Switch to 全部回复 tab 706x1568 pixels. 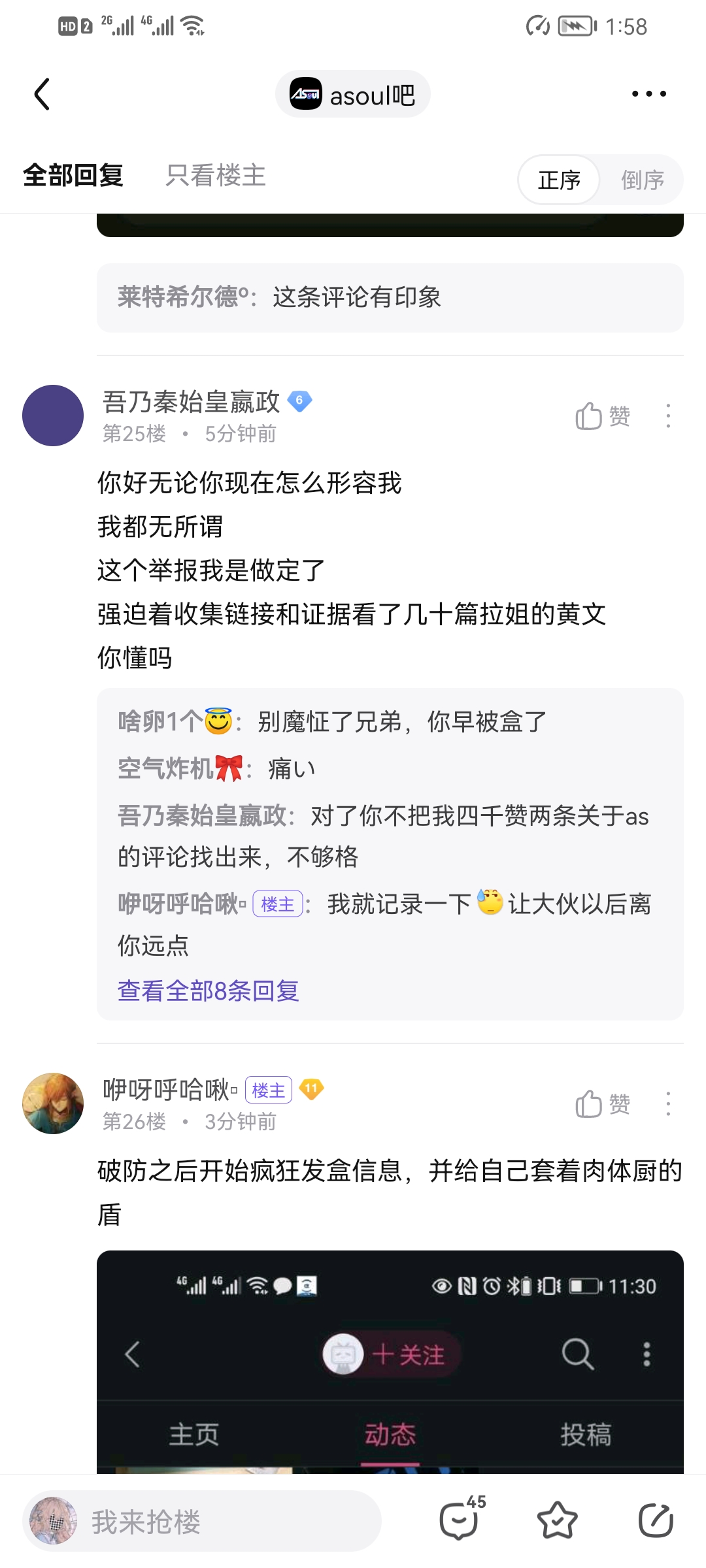click(x=73, y=176)
